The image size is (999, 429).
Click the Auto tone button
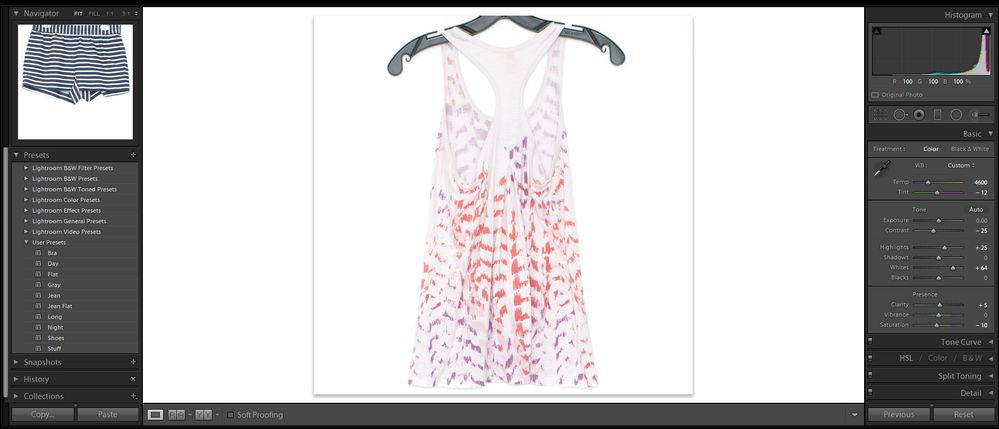976,209
